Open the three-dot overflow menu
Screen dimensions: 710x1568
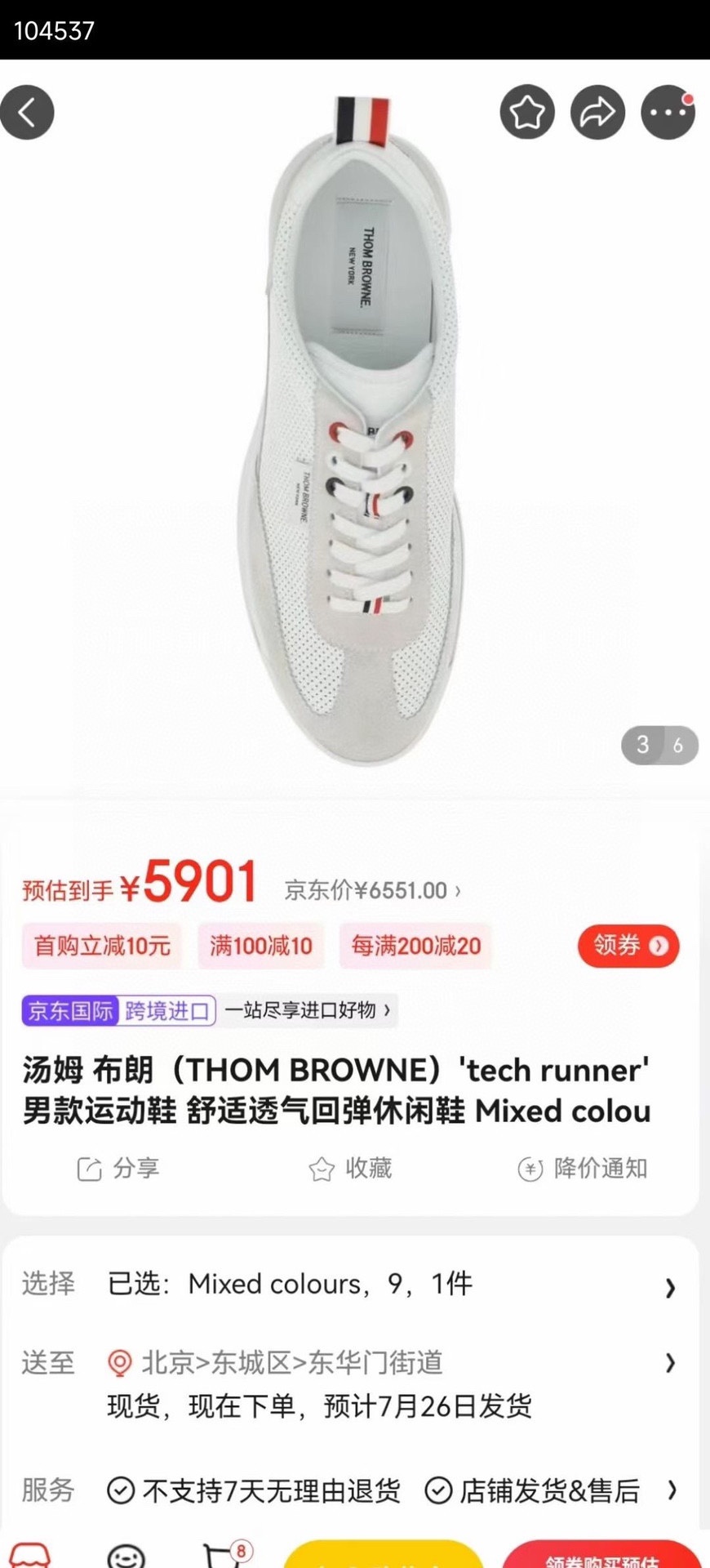(668, 113)
